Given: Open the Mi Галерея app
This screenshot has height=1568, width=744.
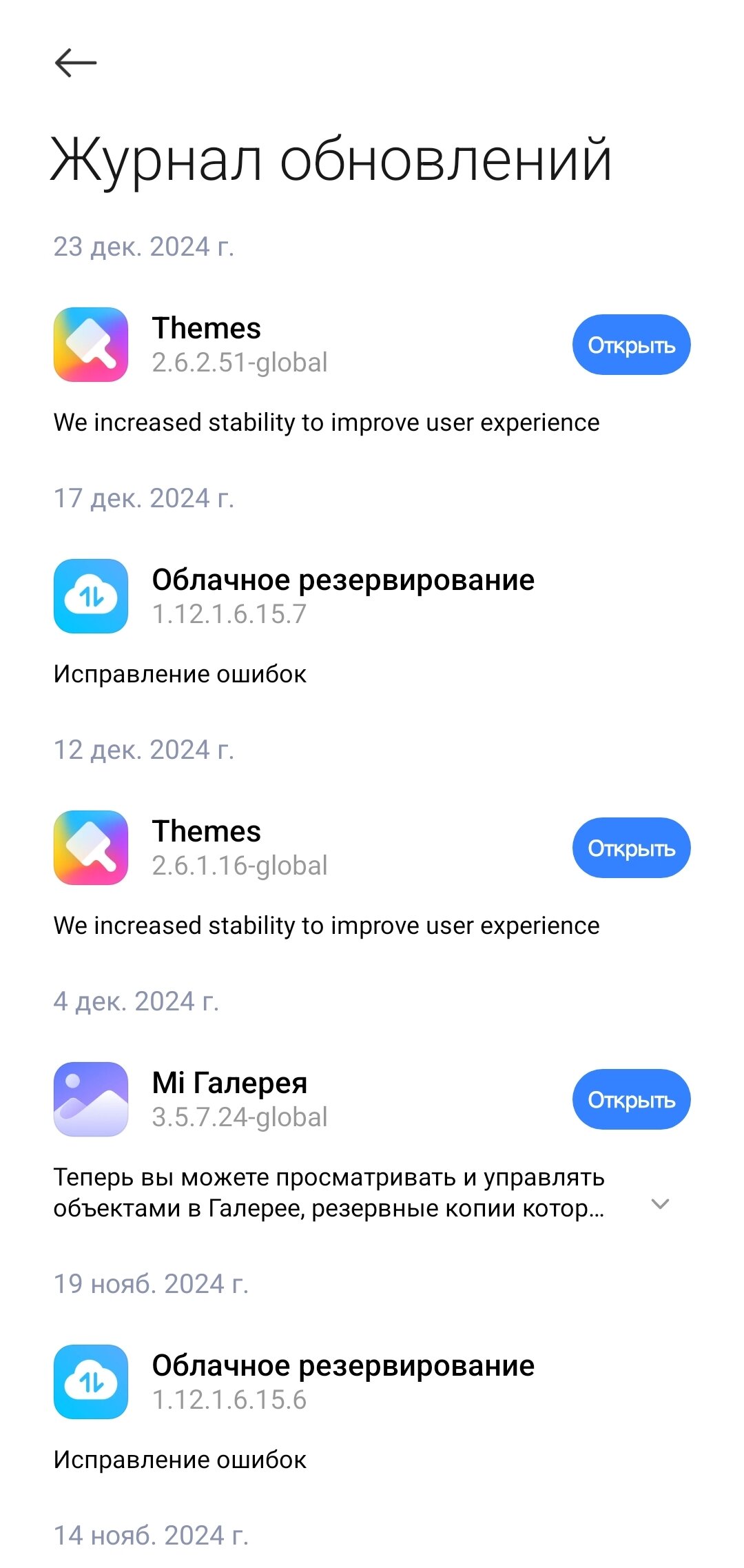Looking at the screenshot, I should click(631, 1099).
